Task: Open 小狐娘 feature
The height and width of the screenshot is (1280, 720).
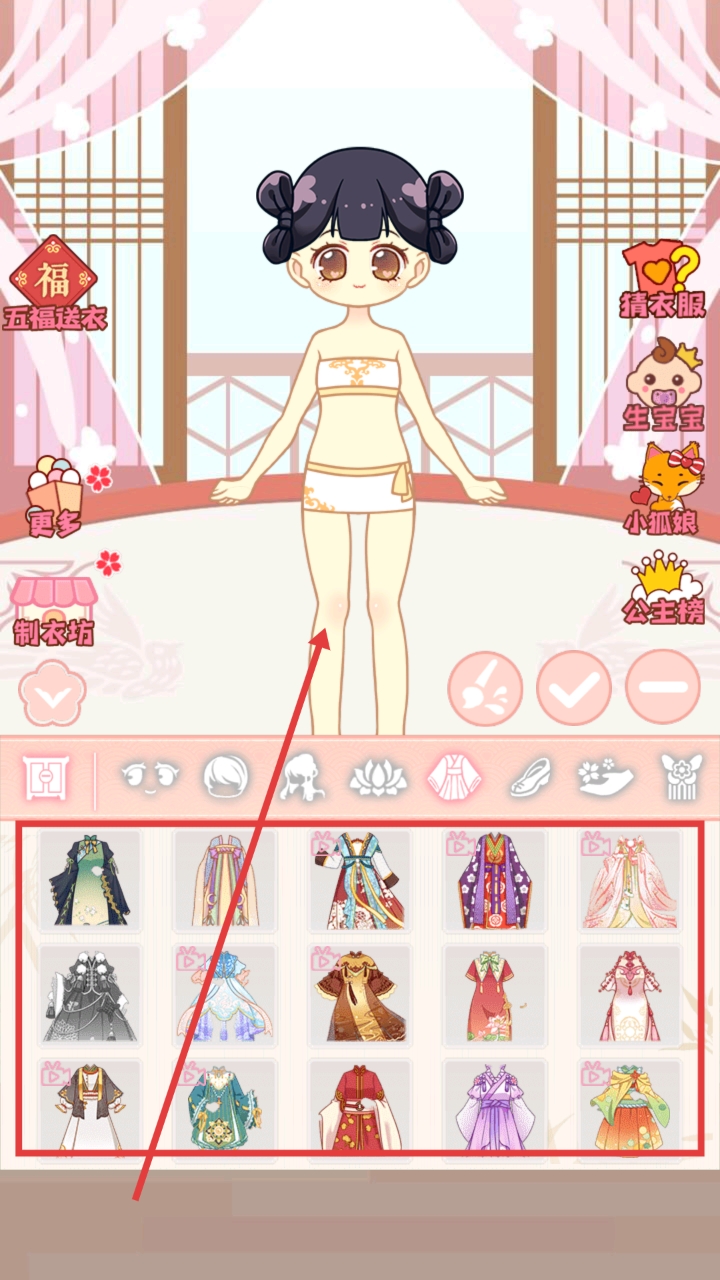Action: click(x=663, y=488)
